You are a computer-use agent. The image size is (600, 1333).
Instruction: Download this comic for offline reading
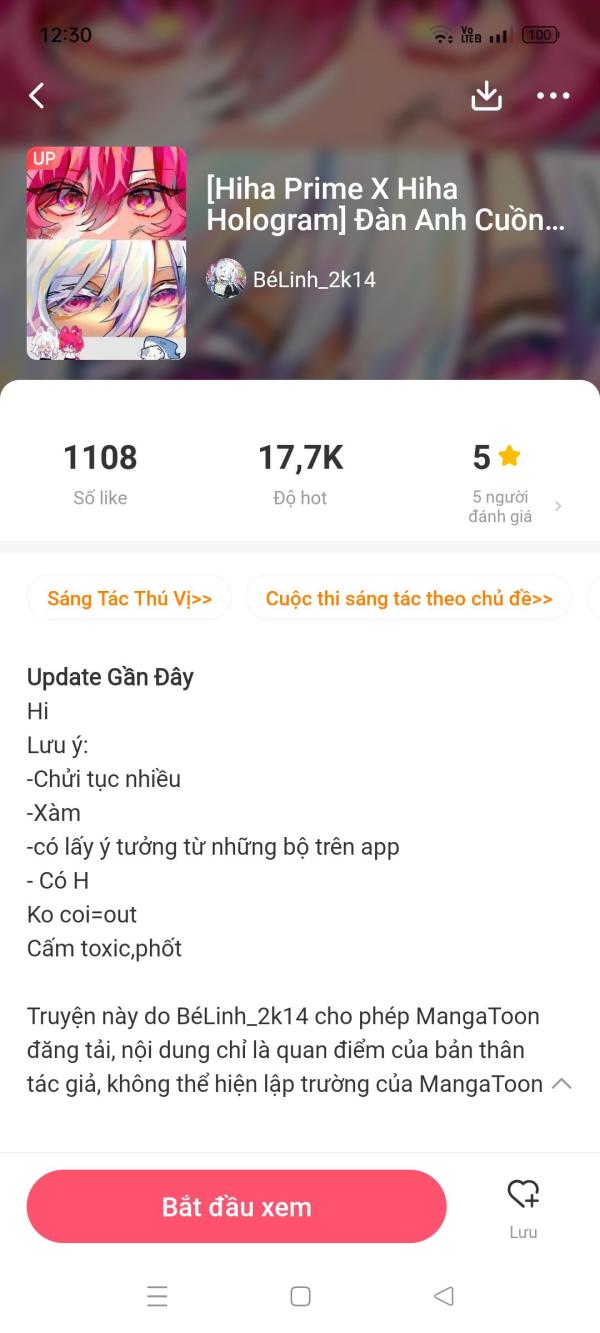(x=486, y=96)
